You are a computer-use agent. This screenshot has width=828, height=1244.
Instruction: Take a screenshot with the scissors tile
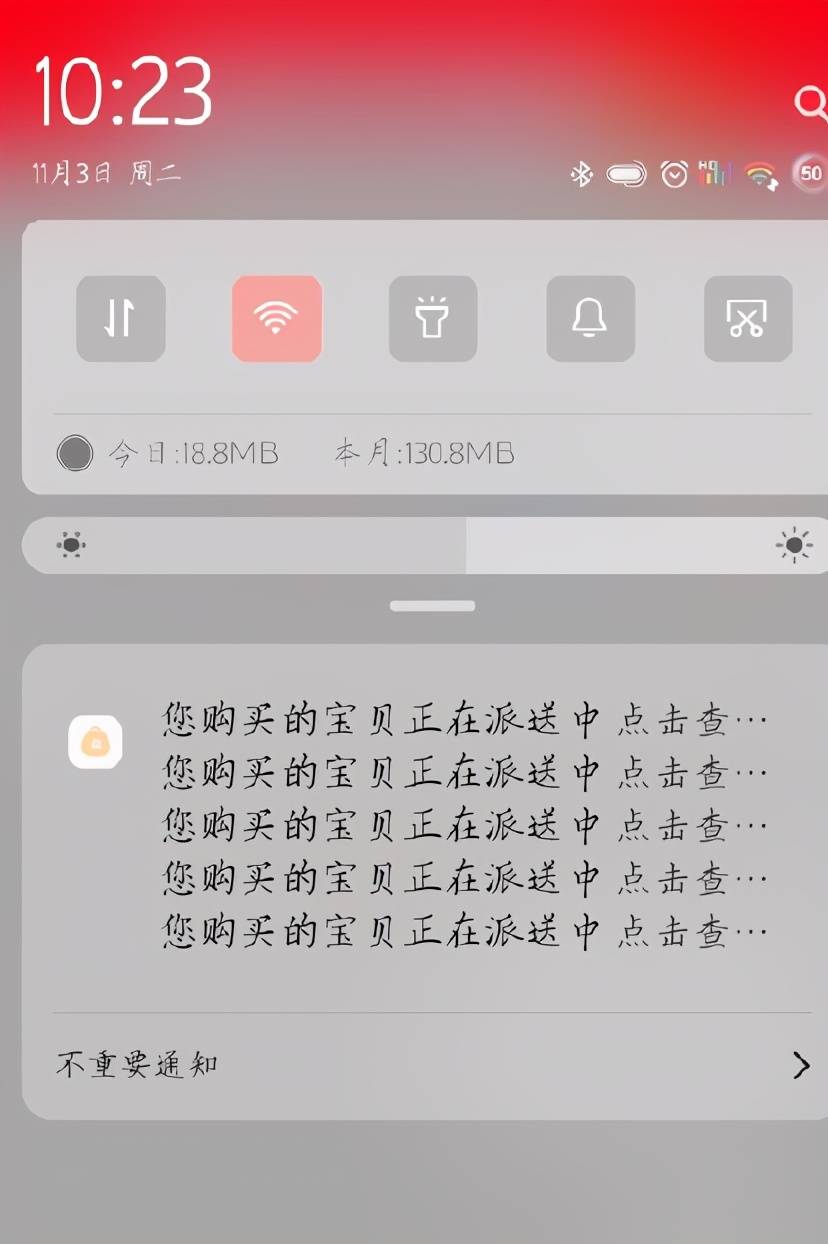point(747,318)
